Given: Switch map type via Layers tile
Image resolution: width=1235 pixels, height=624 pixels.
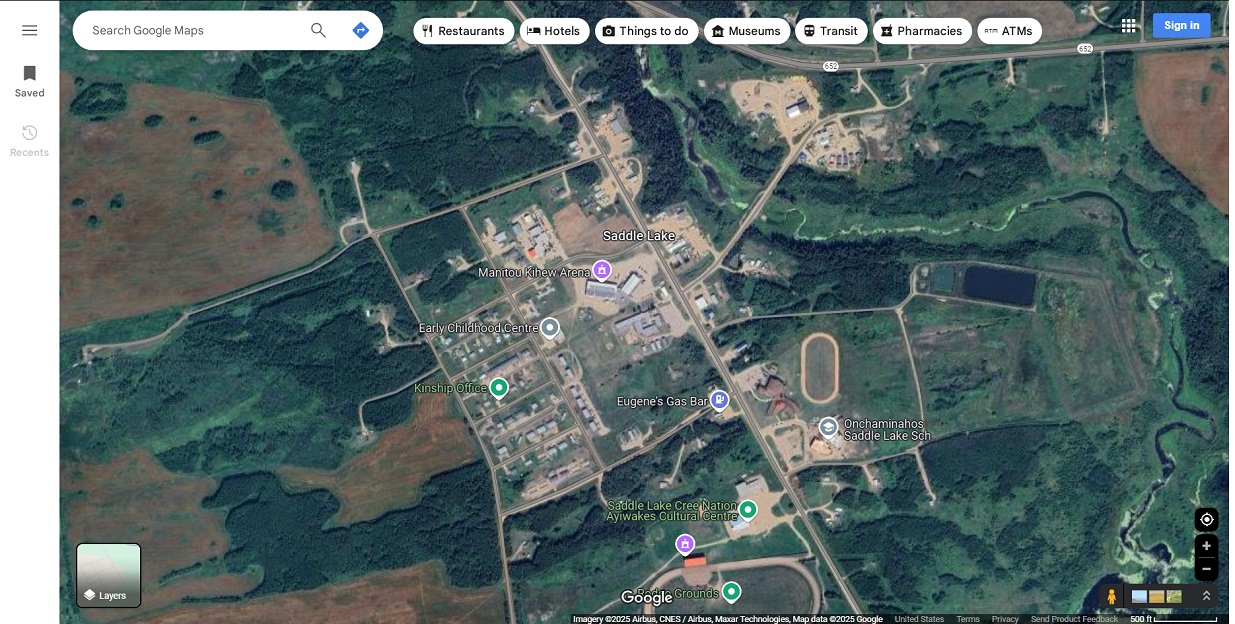Looking at the screenshot, I should click(109, 575).
